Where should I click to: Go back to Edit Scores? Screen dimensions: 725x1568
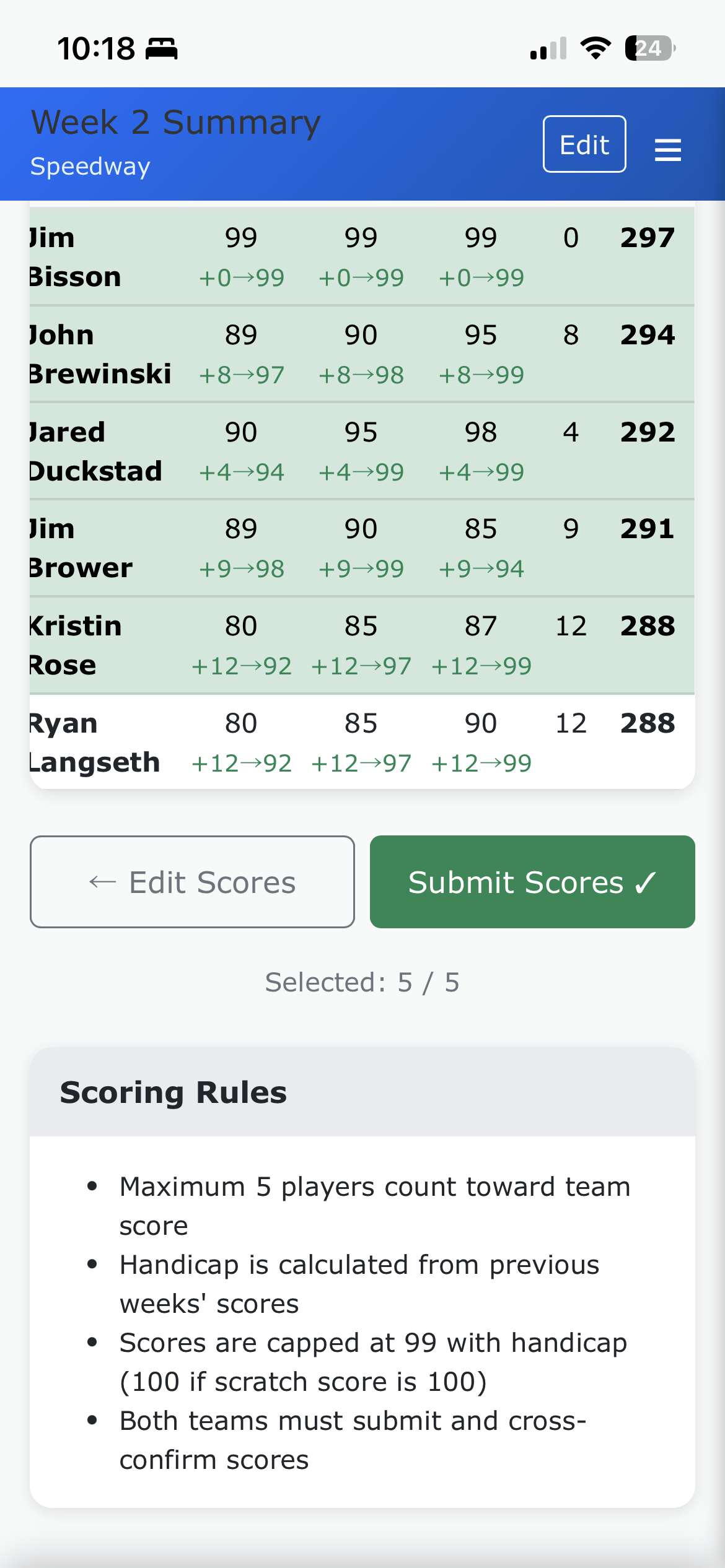pyautogui.click(x=192, y=881)
